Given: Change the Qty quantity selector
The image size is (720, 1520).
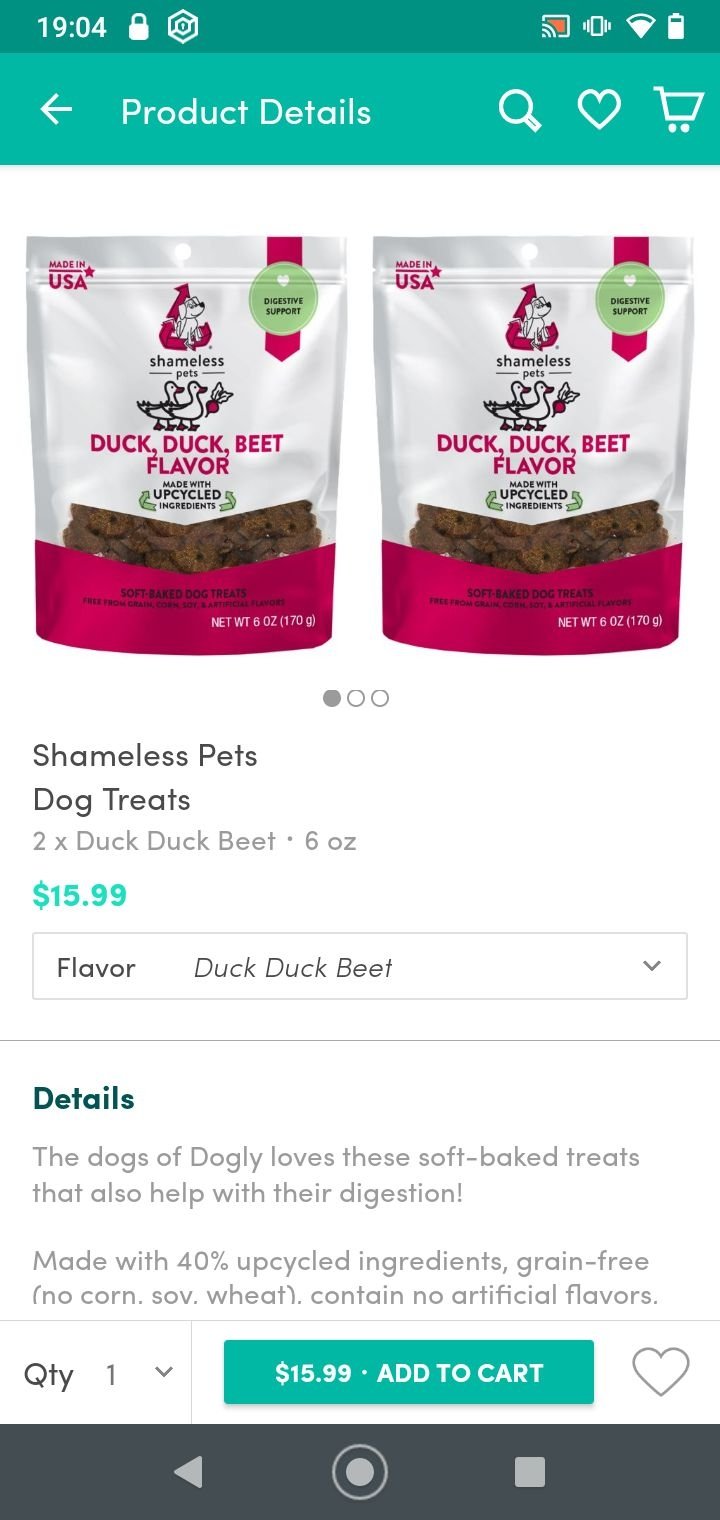Looking at the screenshot, I should (x=137, y=1374).
